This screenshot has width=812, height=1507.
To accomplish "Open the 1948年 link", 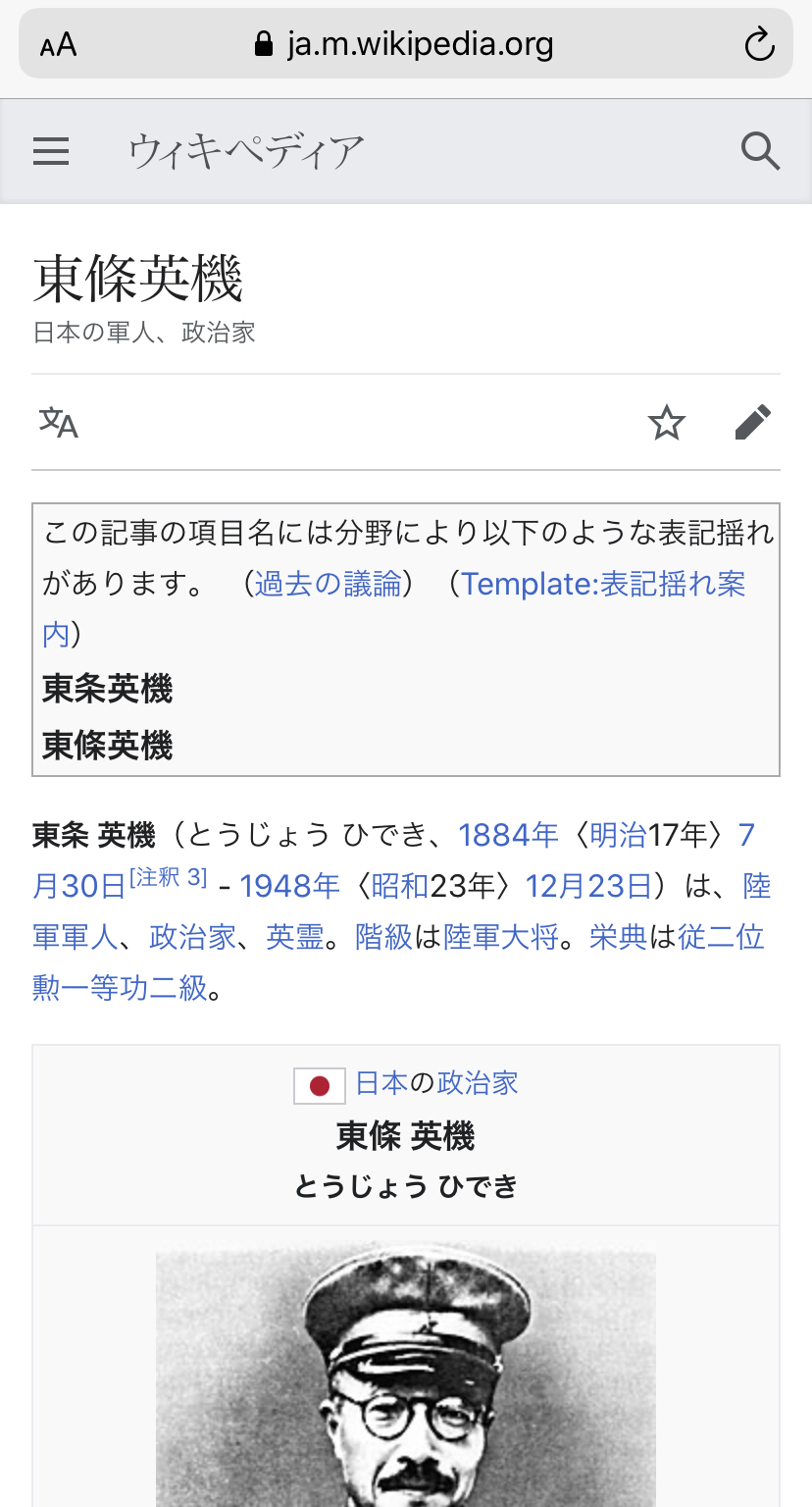I will 289,886.
